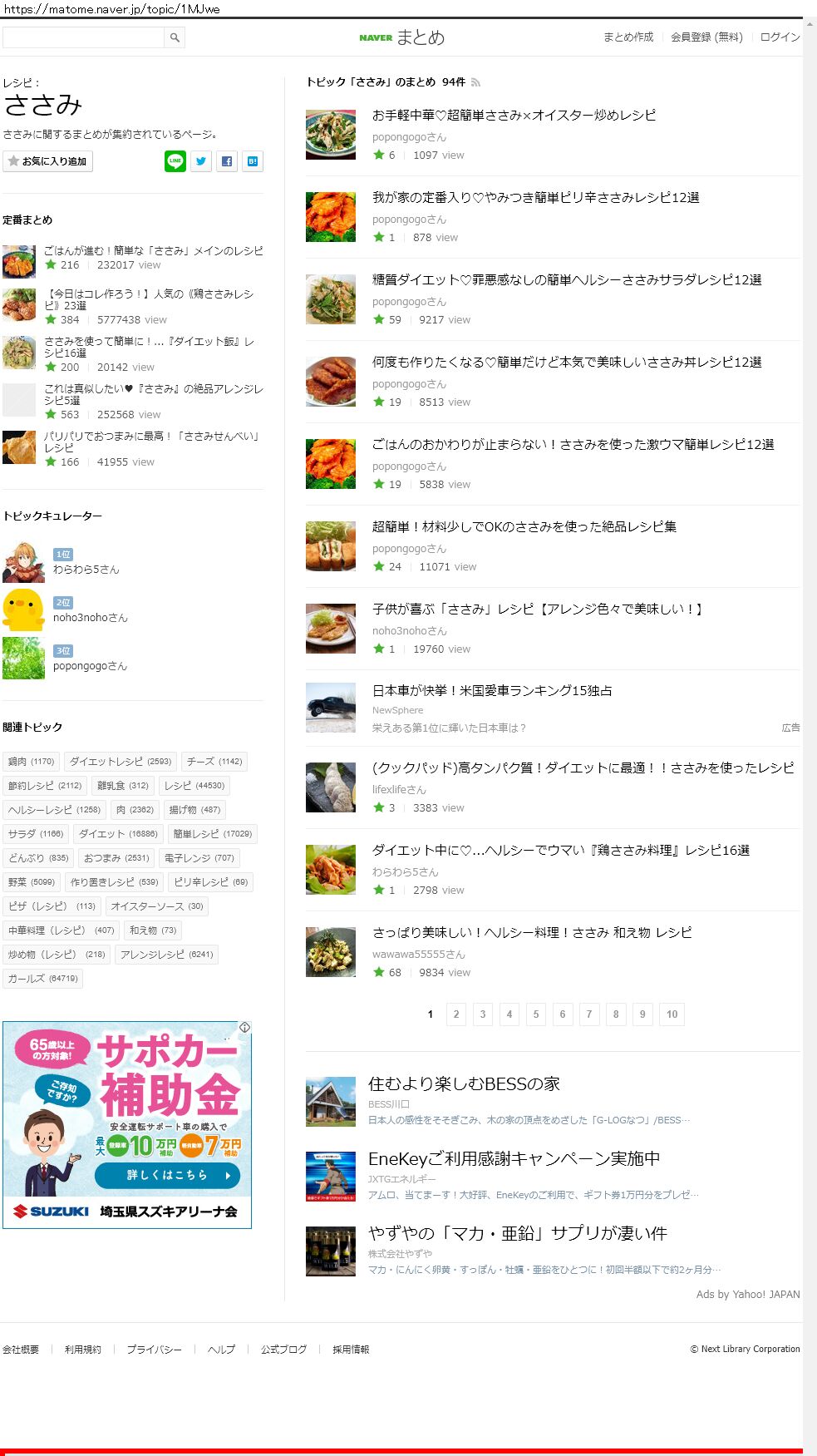Open 会員登録 (無料) sign-up link
The height and width of the screenshot is (1456, 817).
pos(706,37)
